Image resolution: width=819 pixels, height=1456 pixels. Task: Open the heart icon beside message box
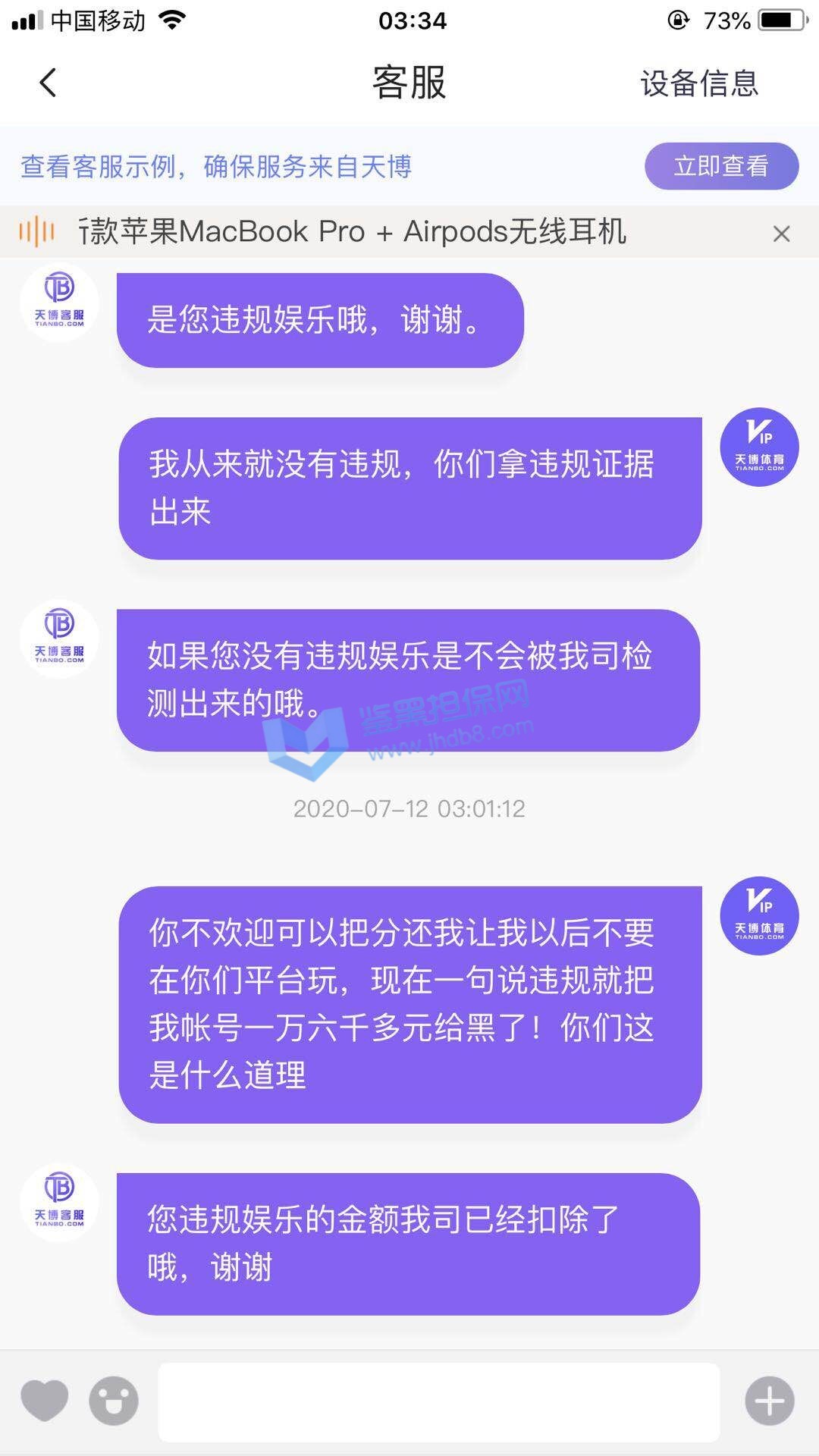pyautogui.click(x=44, y=1400)
